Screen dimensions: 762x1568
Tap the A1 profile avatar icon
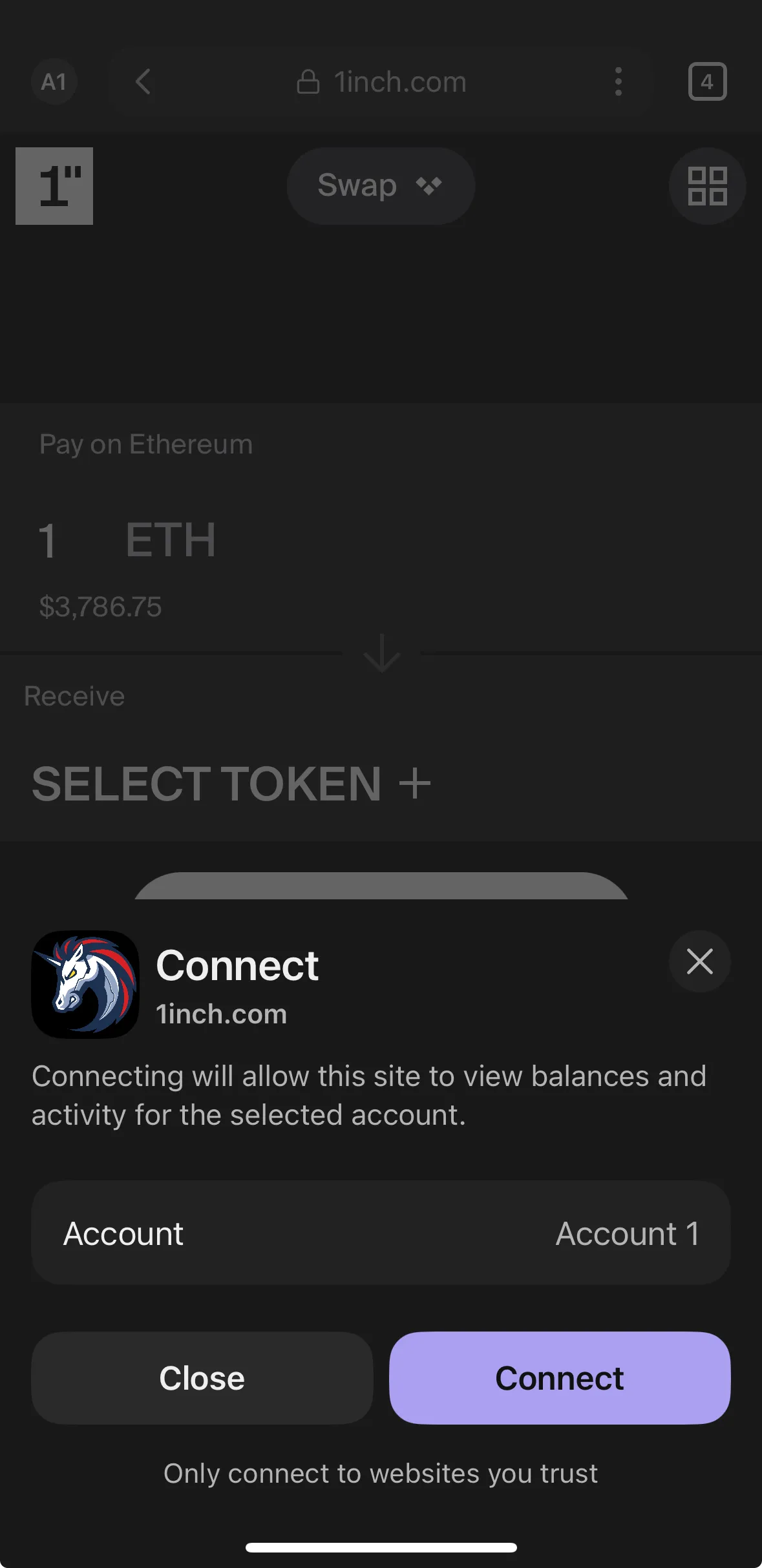click(54, 81)
